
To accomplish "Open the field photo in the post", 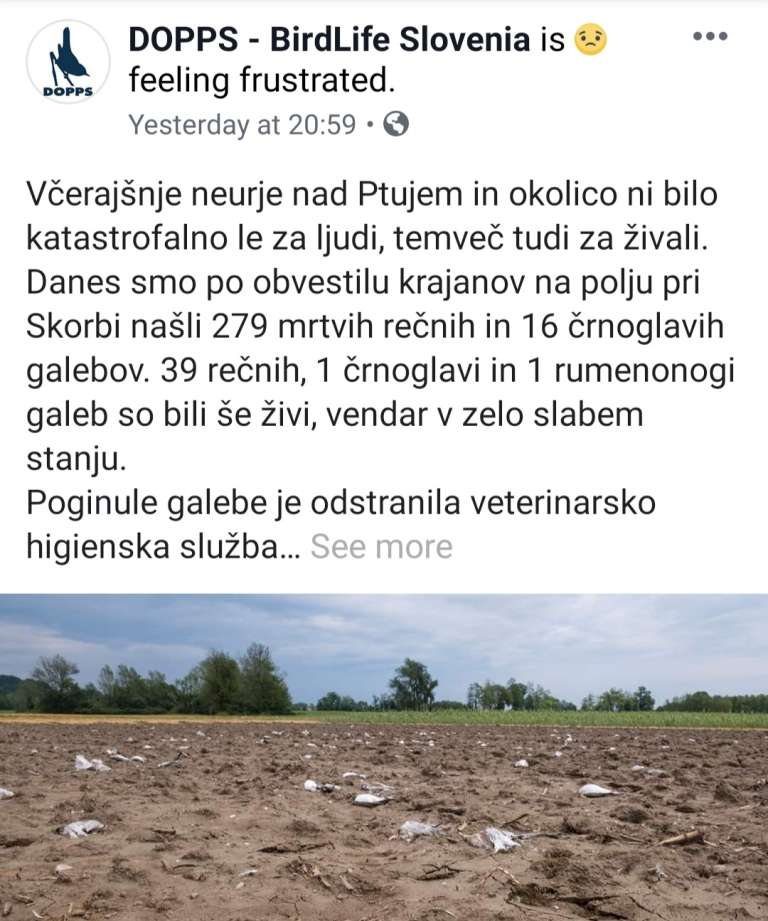I will (384, 757).
